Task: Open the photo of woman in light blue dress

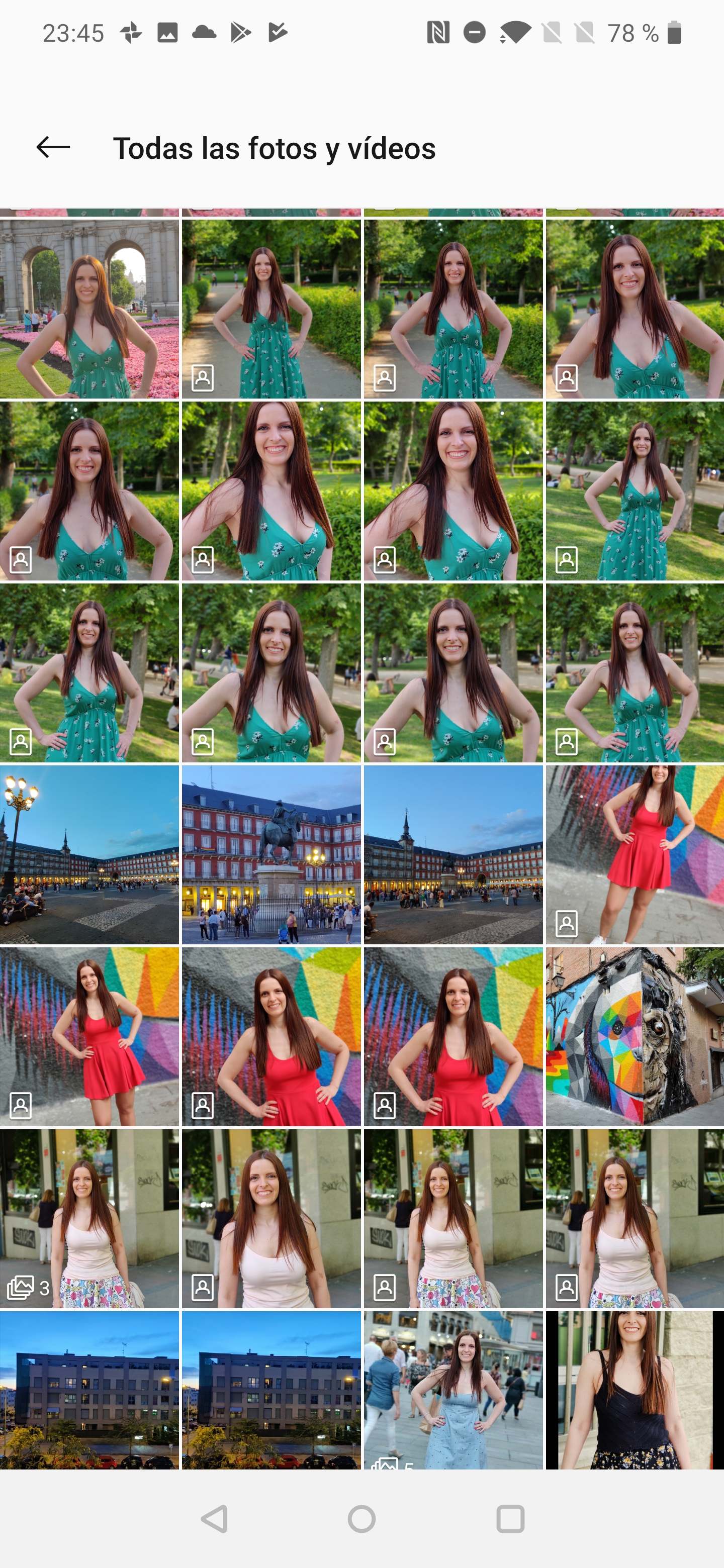Action: pyautogui.click(x=453, y=1390)
